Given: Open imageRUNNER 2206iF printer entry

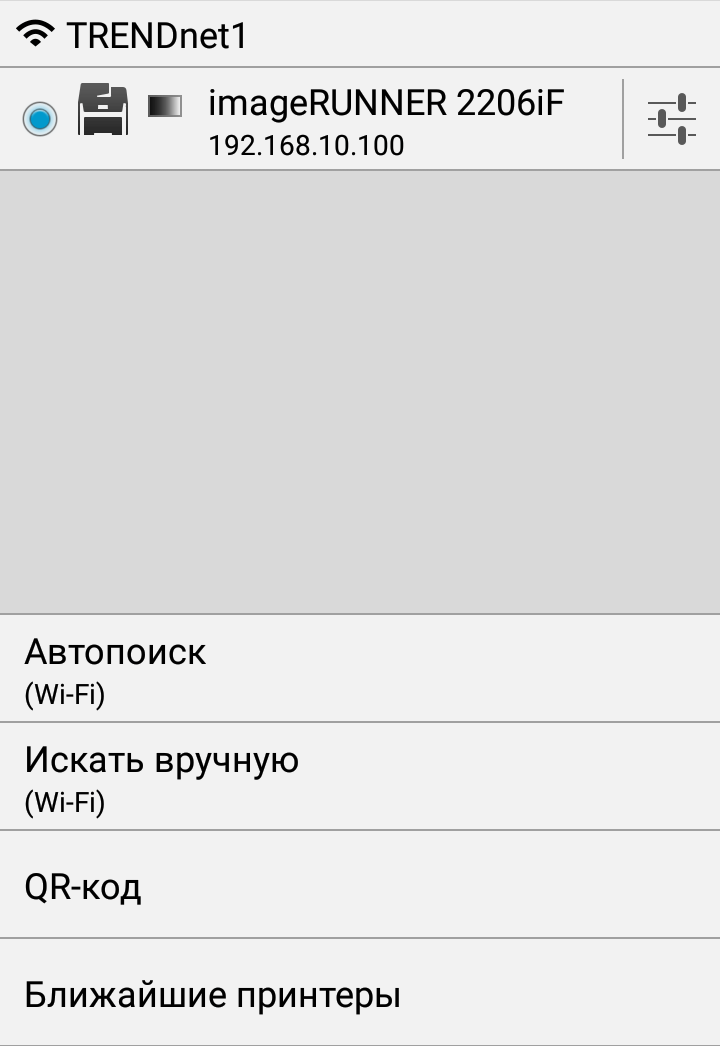Looking at the screenshot, I should coord(385,120).
